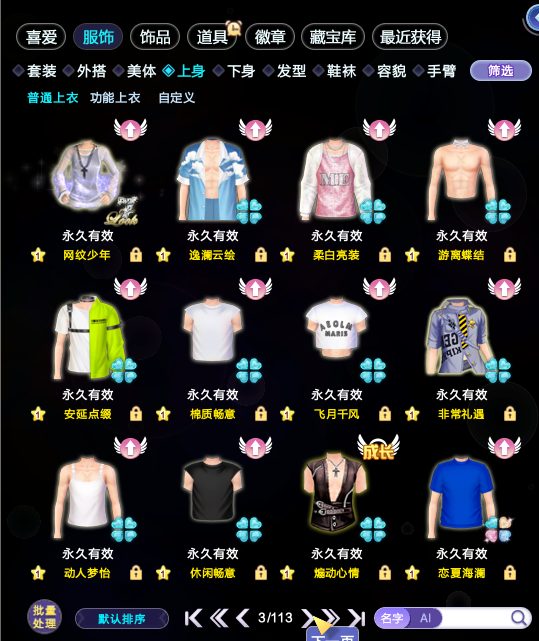
Task: Open the 饰品 tab
Action: click(155, 37)
